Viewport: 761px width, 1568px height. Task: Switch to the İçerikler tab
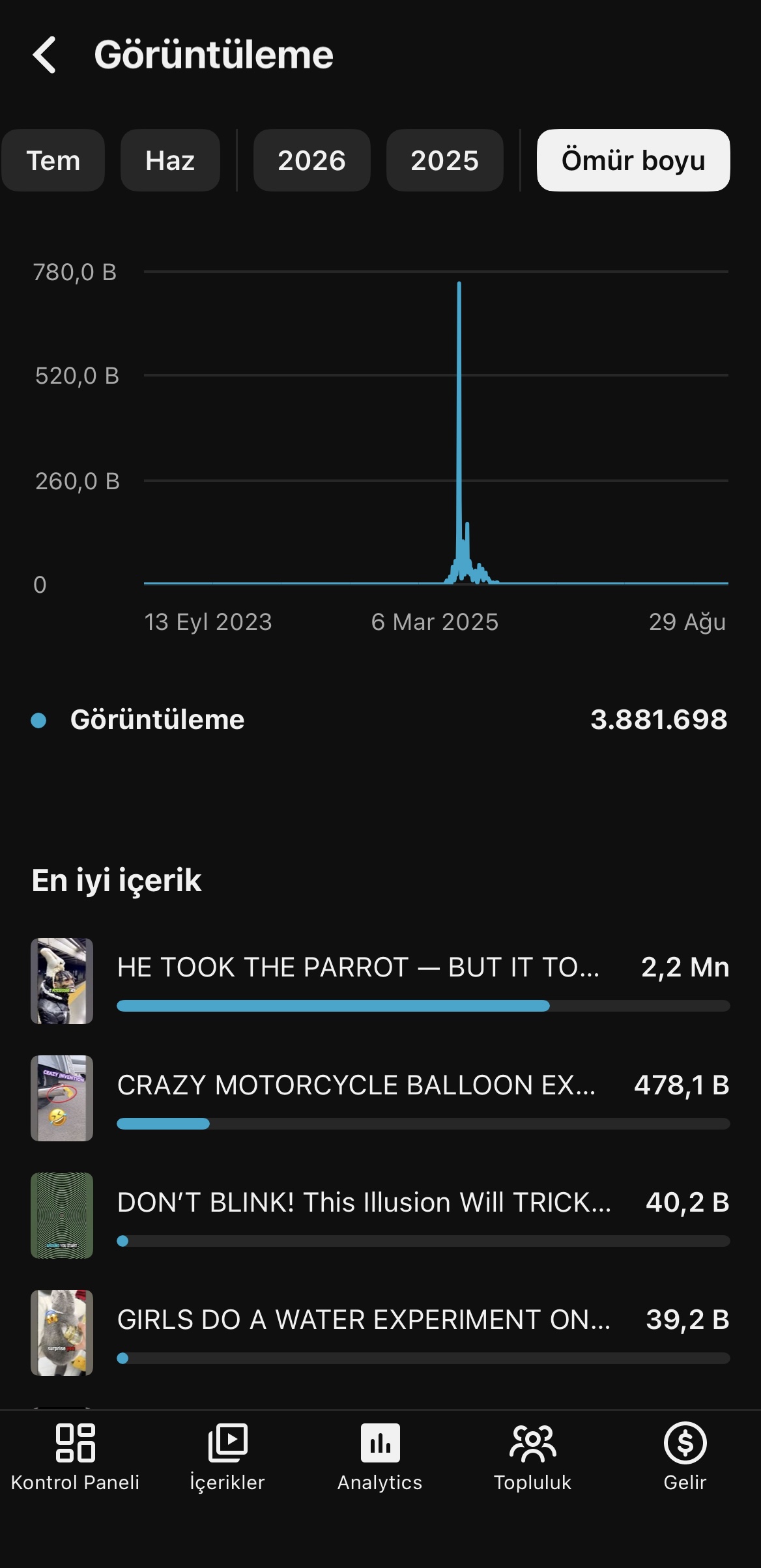tap(227, 1458)
